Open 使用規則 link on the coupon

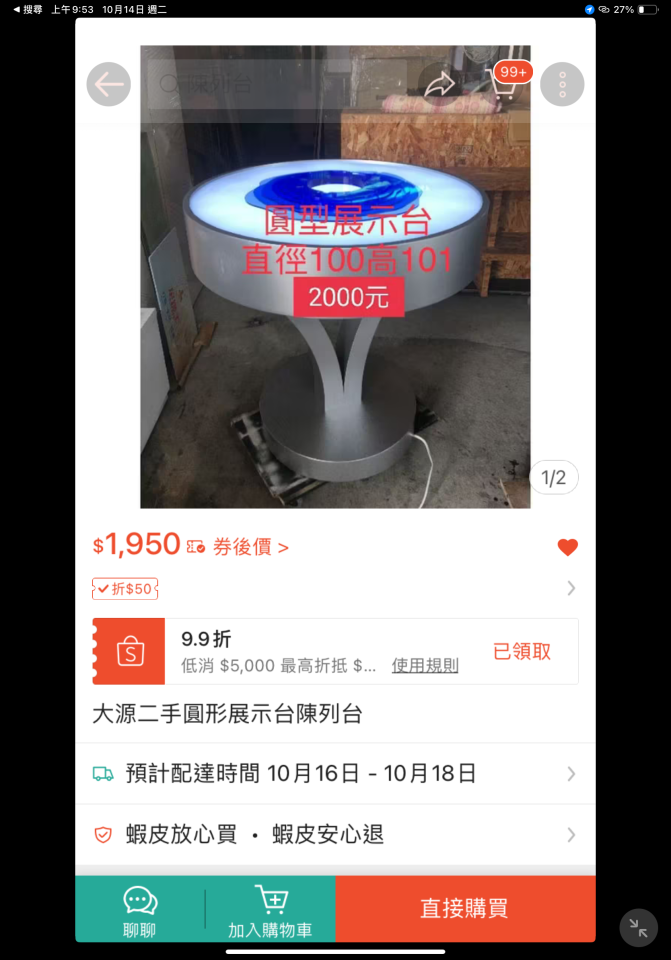tap(425, 666)
